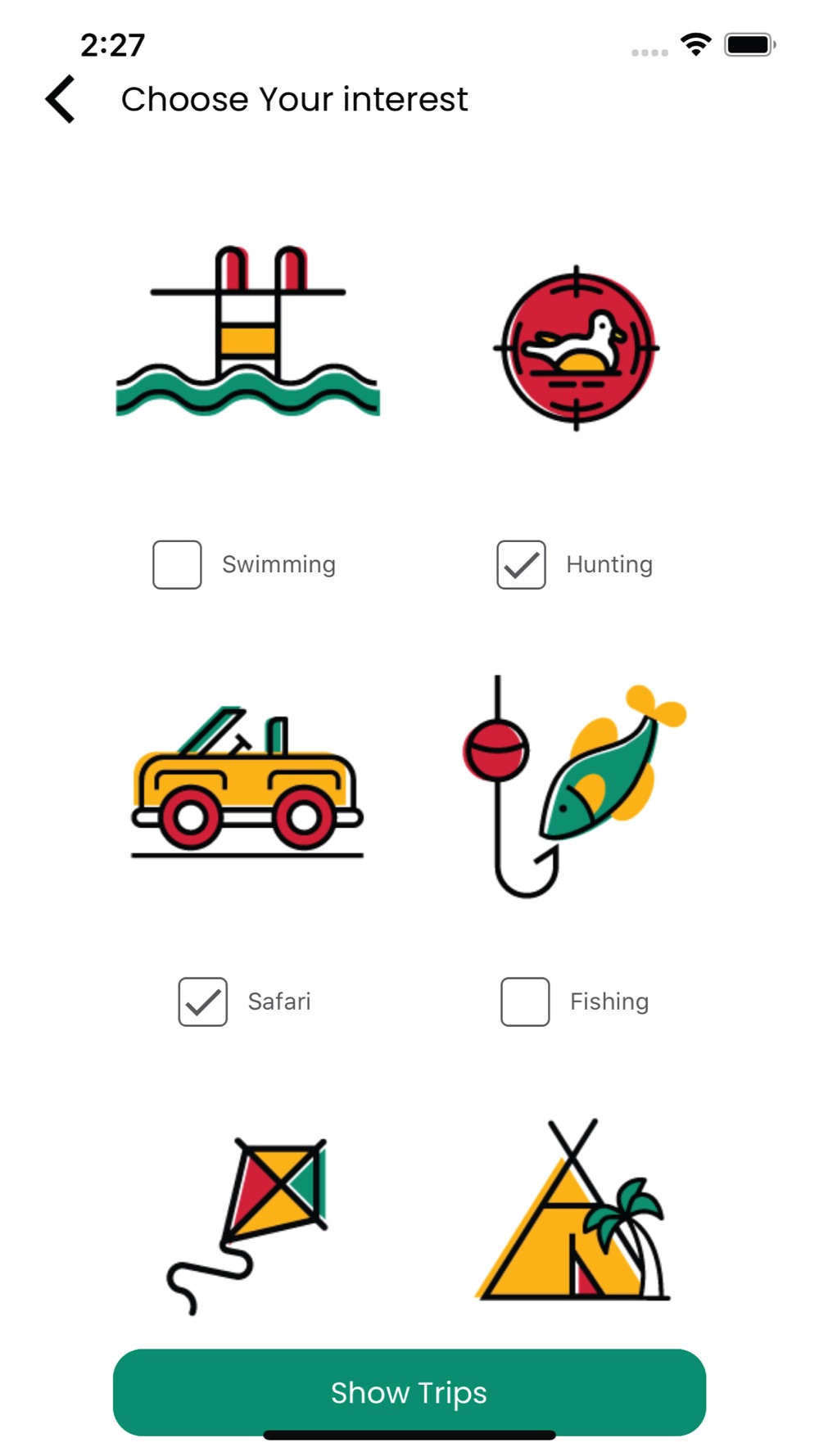Select the Fishing interest checkbox
Viewport: 819px width, 1456px height.
pyautogui.click(x=525, y=1002)
